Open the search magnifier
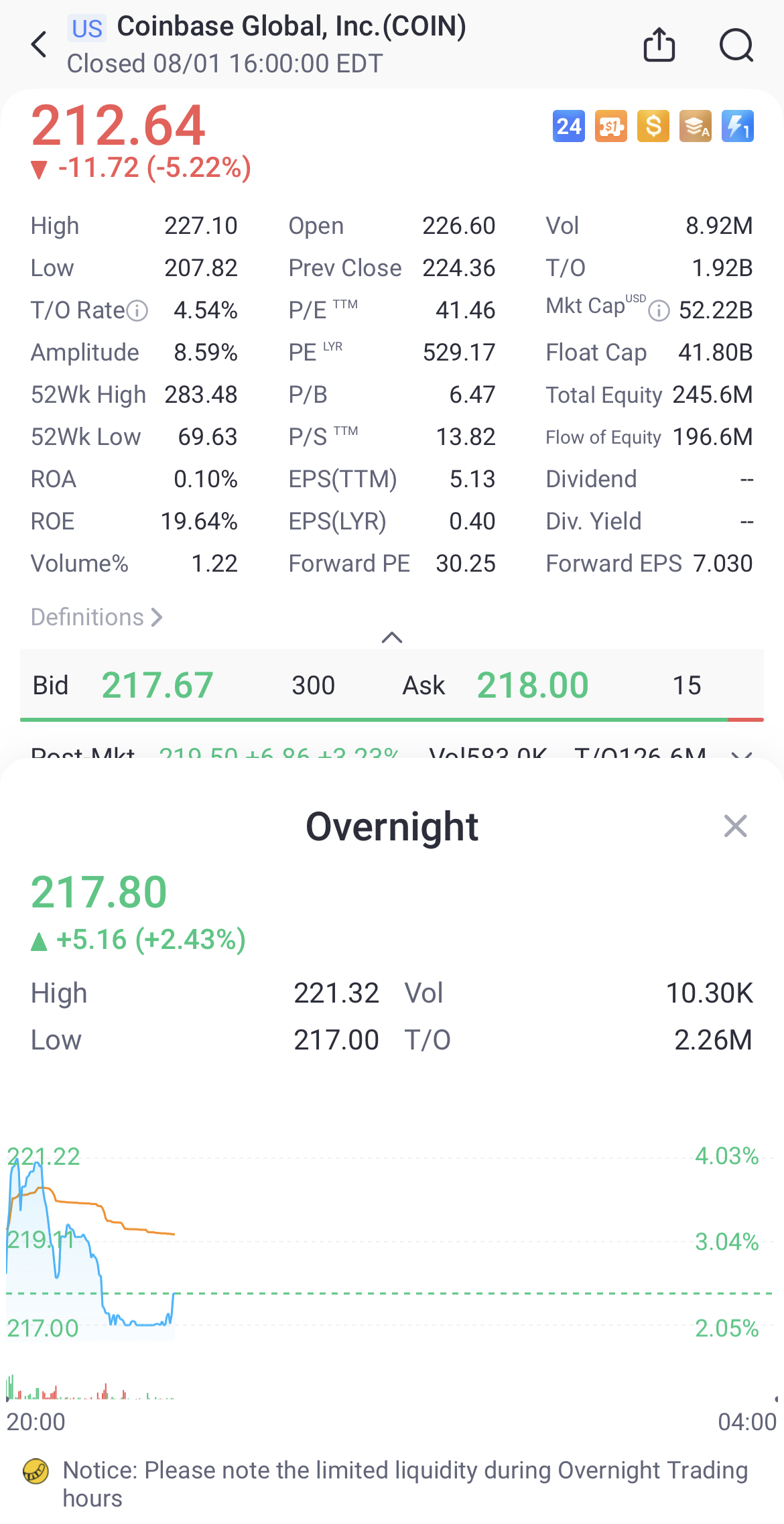 (x=736, y=45)
